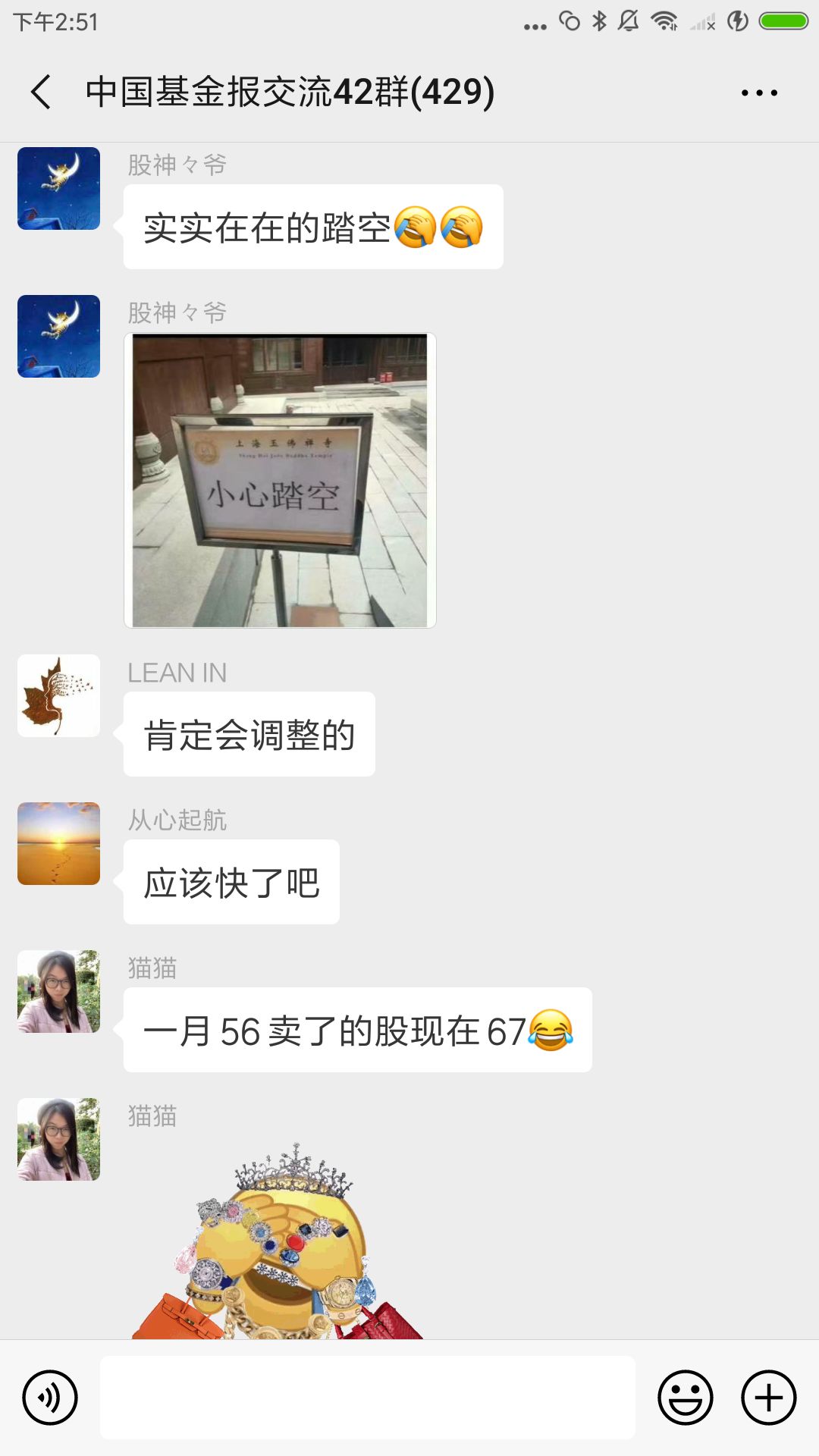Open 猫猫's avatar beside the 56/67 message

[x=59, y=991]
